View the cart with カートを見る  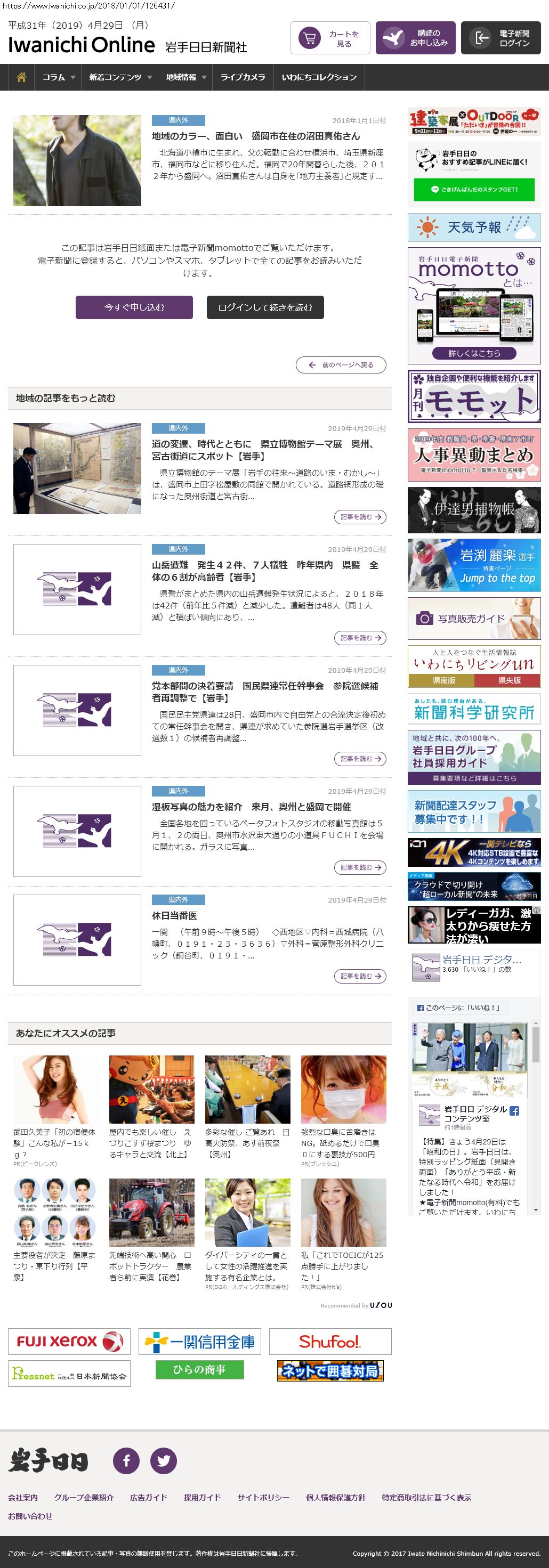tap(330, 38)
